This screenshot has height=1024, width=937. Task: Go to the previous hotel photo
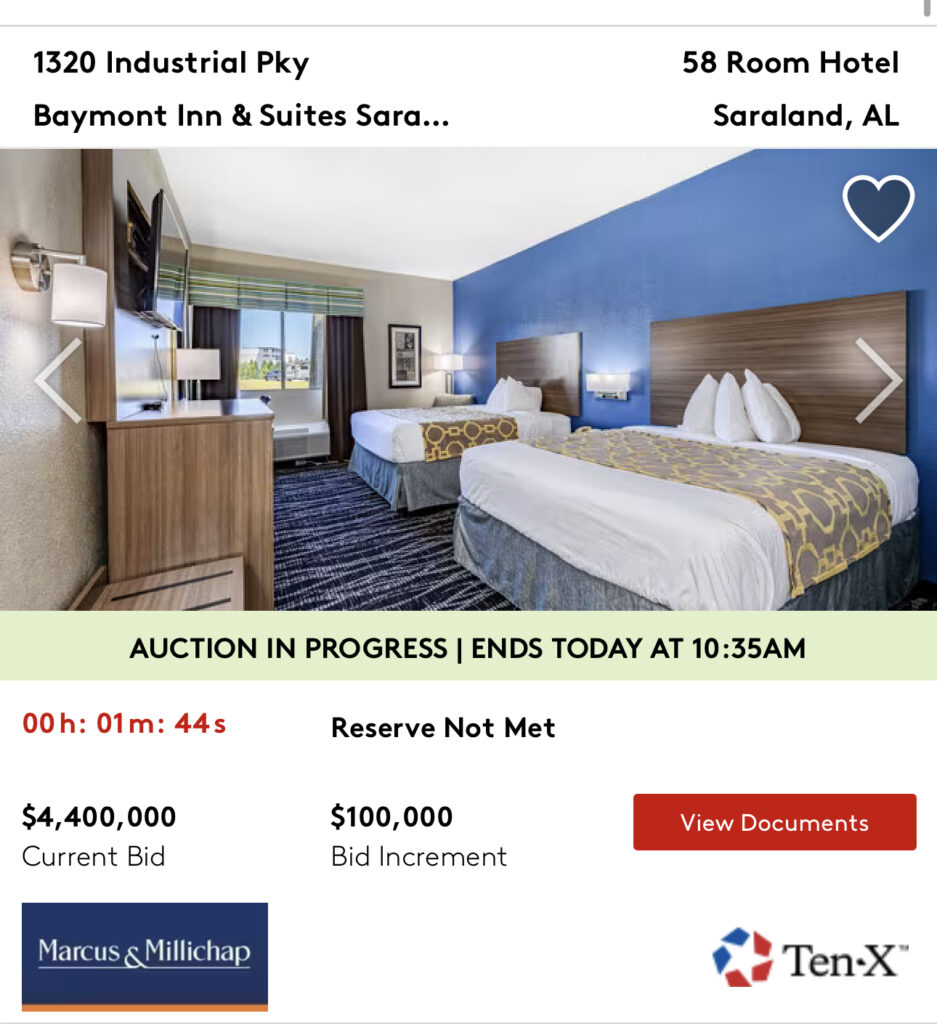[58, 380]
